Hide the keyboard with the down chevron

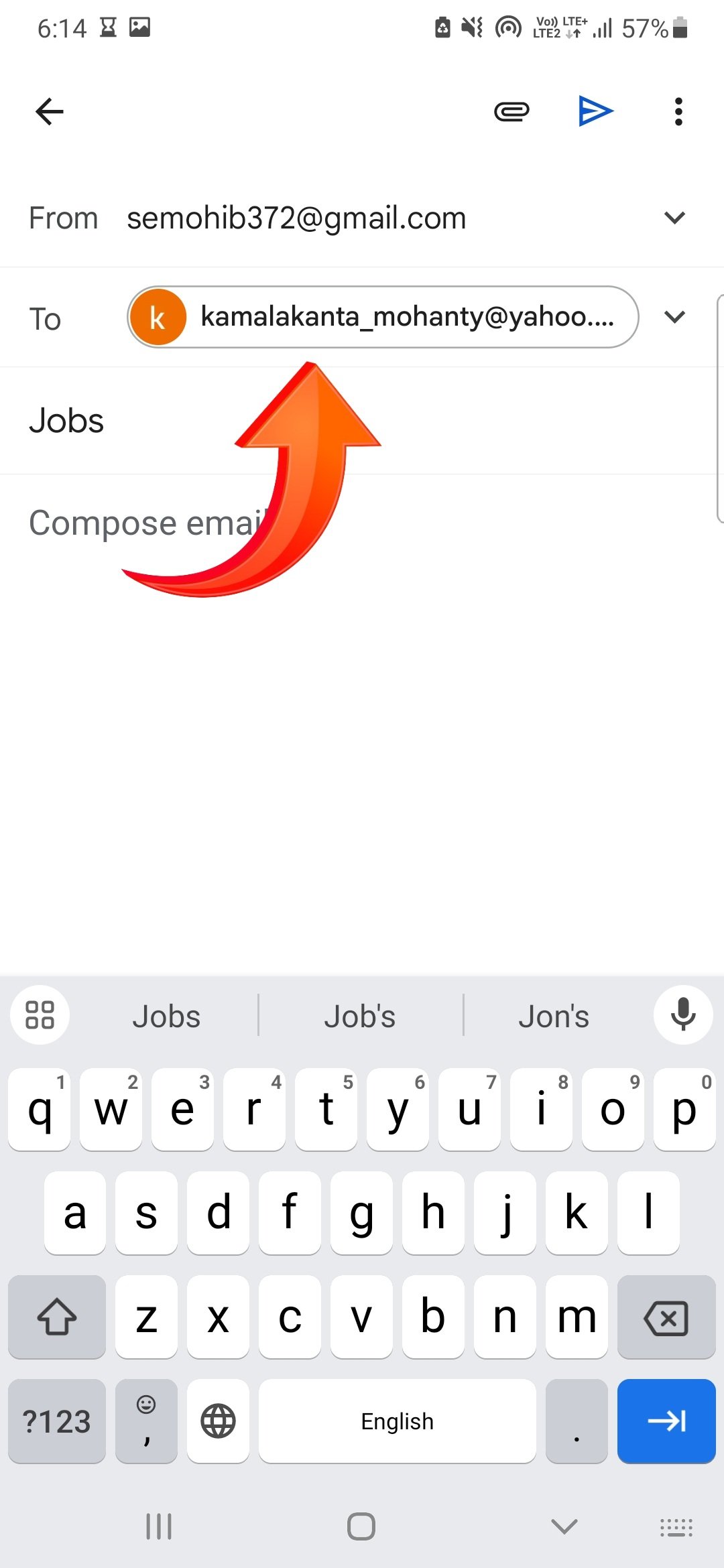564,1527
